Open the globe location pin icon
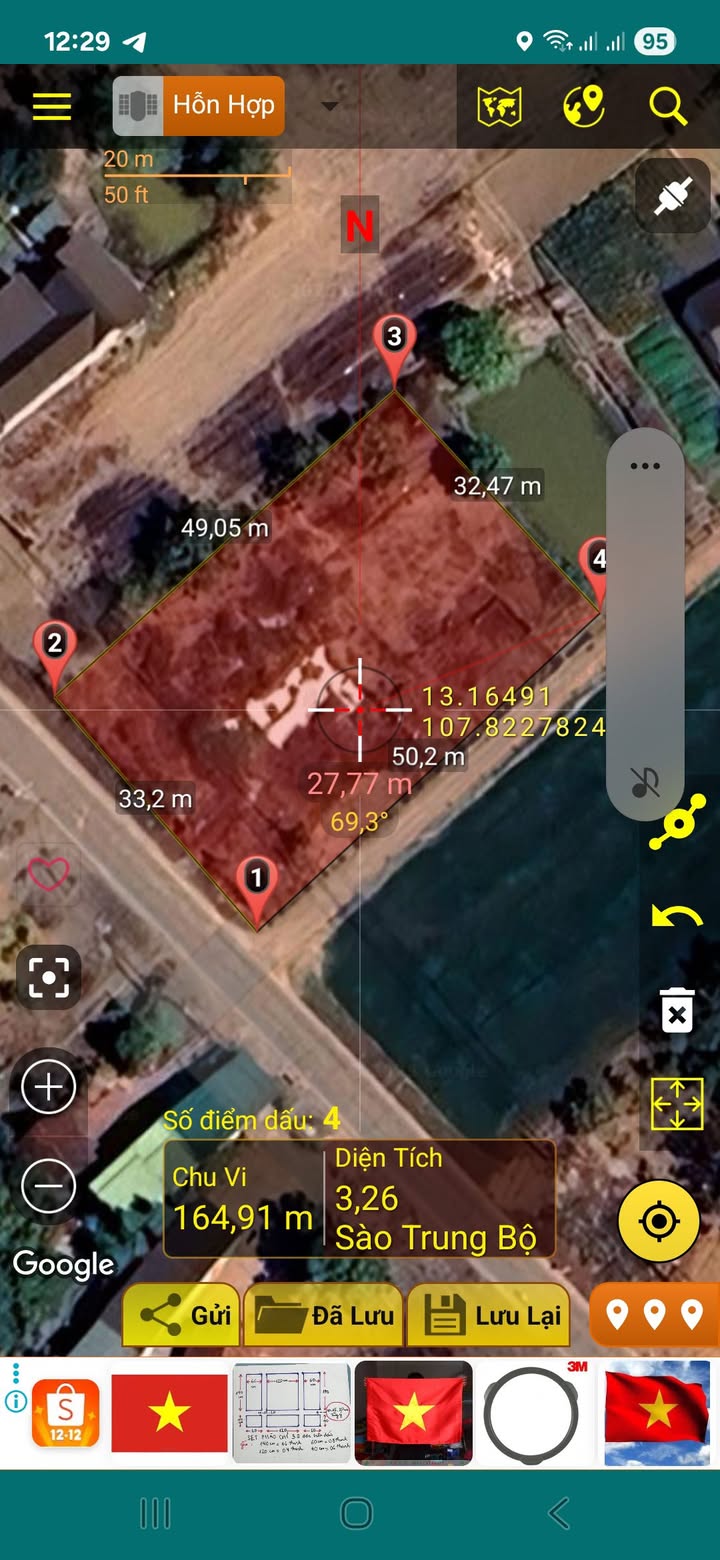Viewport: 720px width, 1560px height. 584,106
